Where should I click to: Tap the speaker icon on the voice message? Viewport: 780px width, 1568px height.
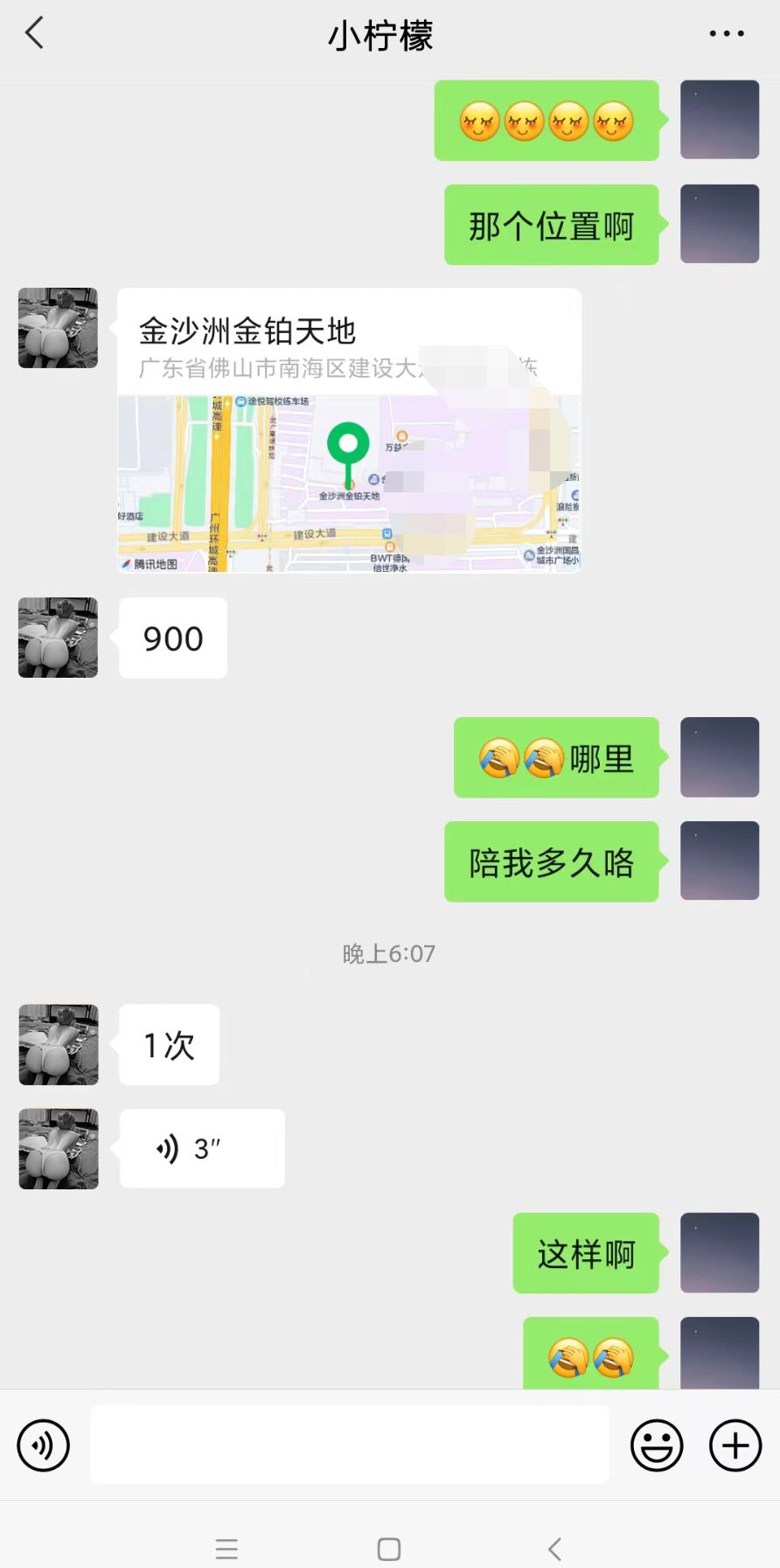click(170, 1148)
